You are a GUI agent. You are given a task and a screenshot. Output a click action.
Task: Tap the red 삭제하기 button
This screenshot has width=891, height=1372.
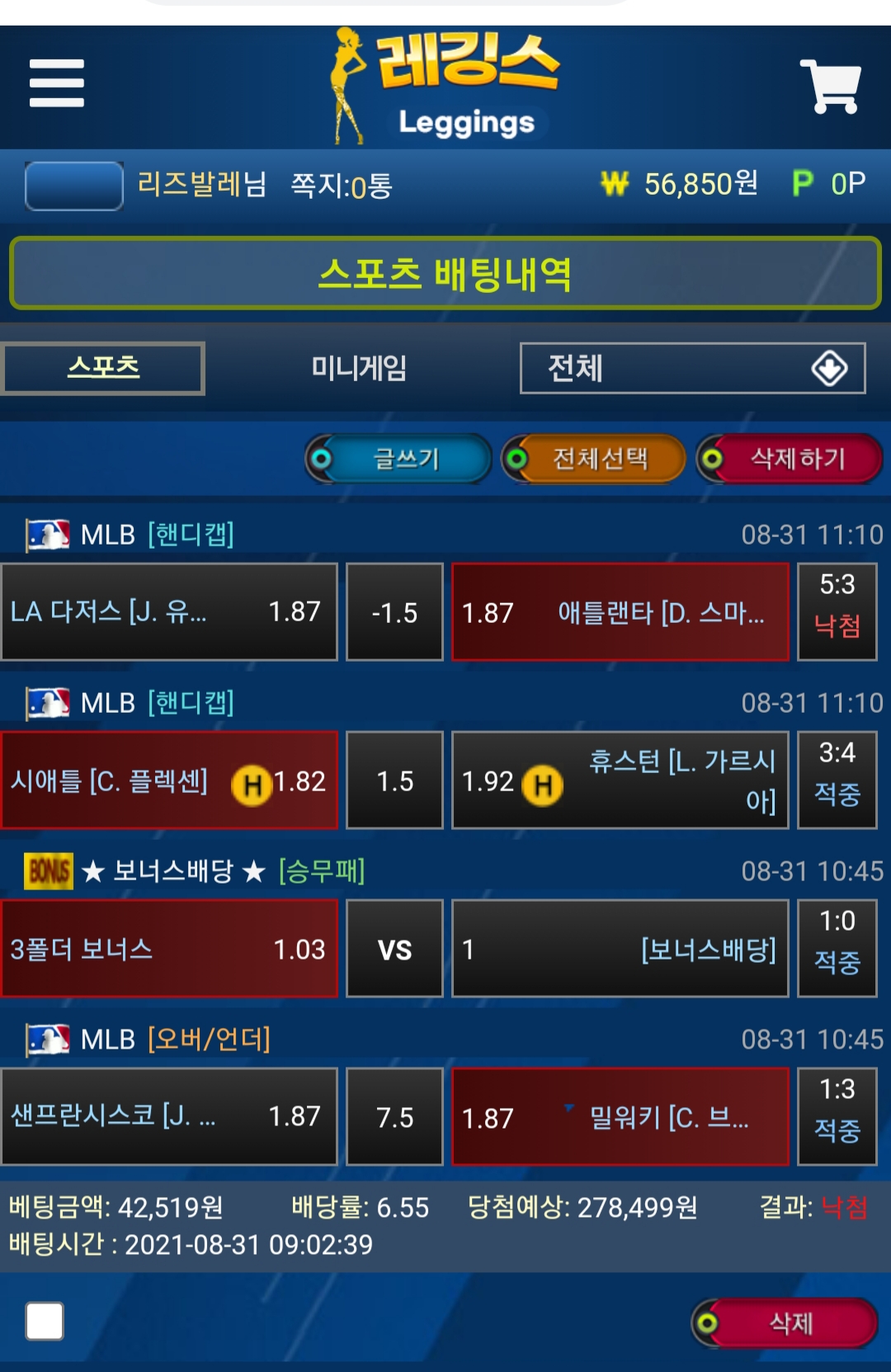point(790,459)
